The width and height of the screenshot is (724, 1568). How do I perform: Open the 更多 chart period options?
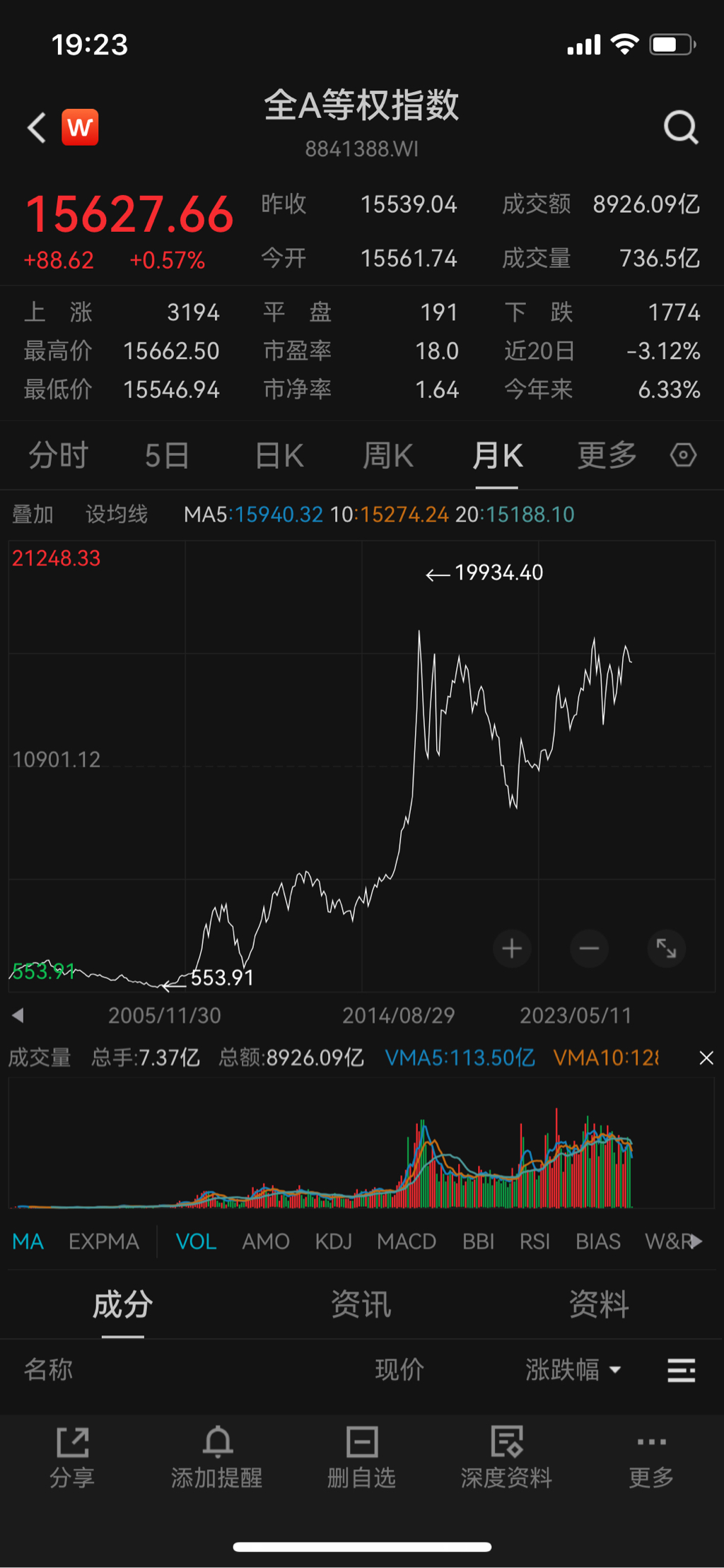[x=607, y=456]
